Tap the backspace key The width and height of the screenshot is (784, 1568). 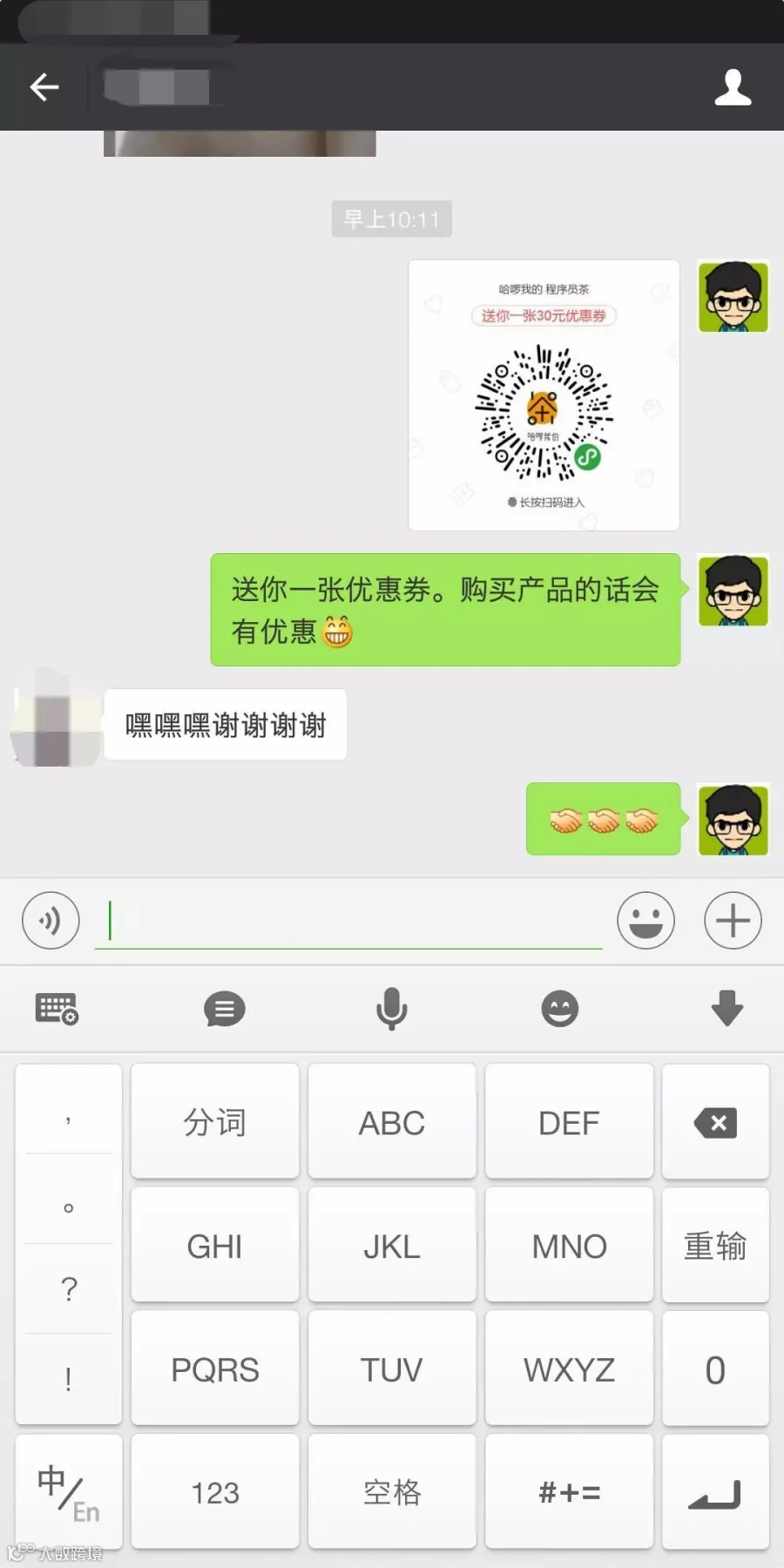[715, 1122]
